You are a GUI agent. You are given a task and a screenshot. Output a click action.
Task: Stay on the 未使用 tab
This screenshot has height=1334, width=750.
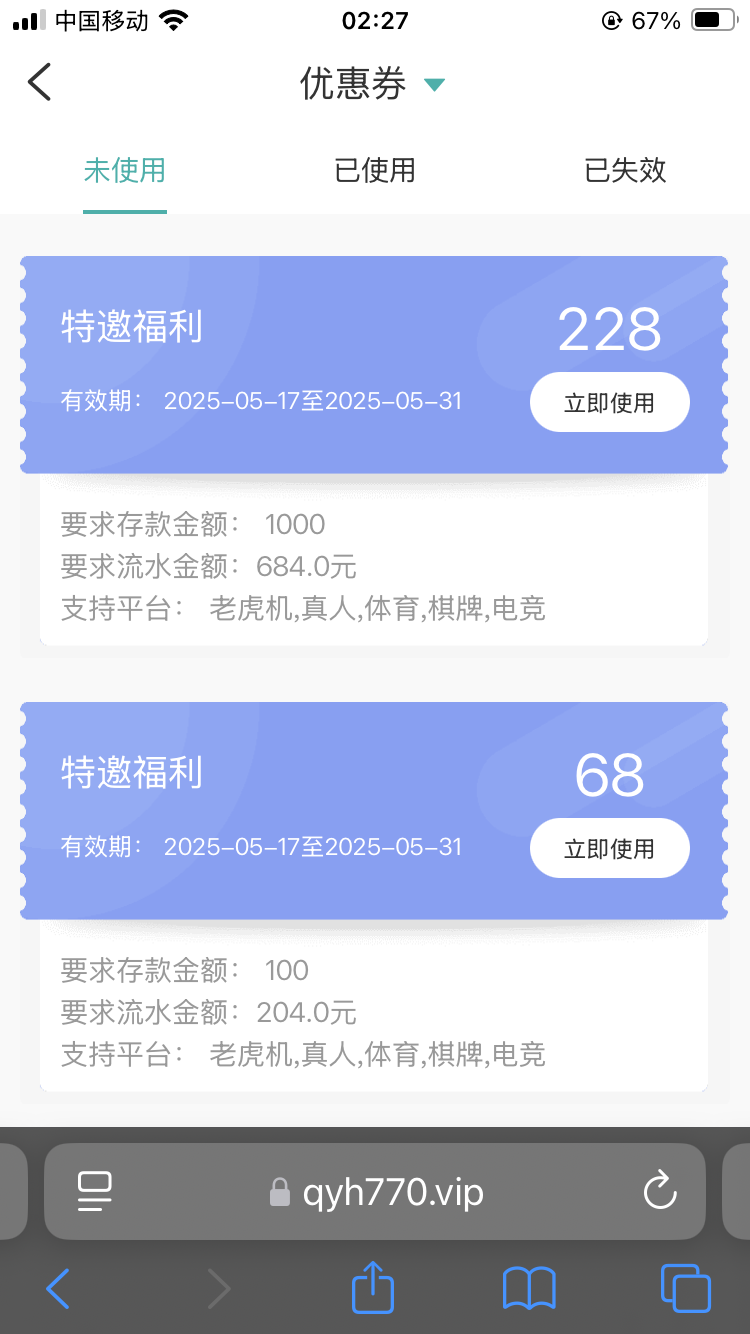tap(124, 171)
